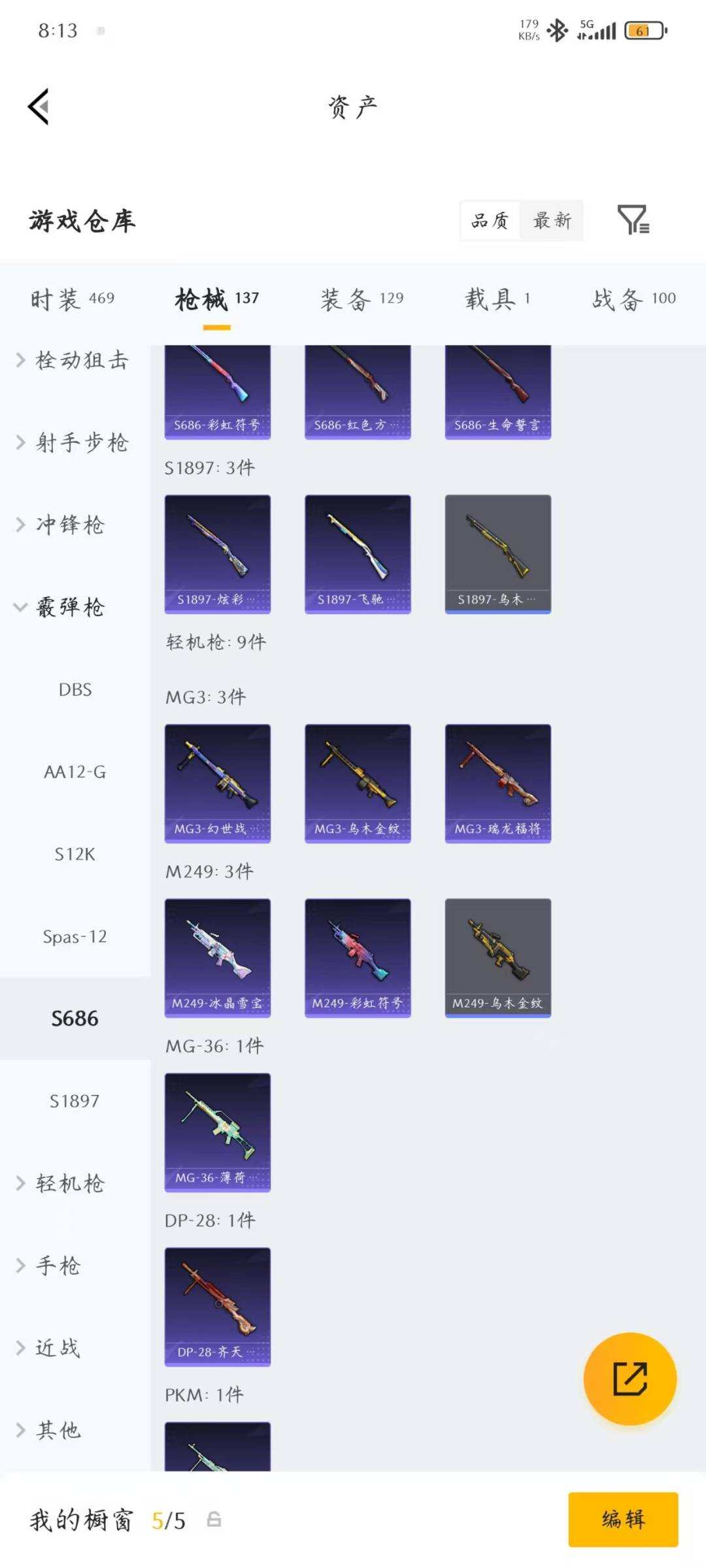This screenshot has height=1568, width=706.
Task: Collapse the 霰弹枪 category
Action: click(x=70, y=607)
